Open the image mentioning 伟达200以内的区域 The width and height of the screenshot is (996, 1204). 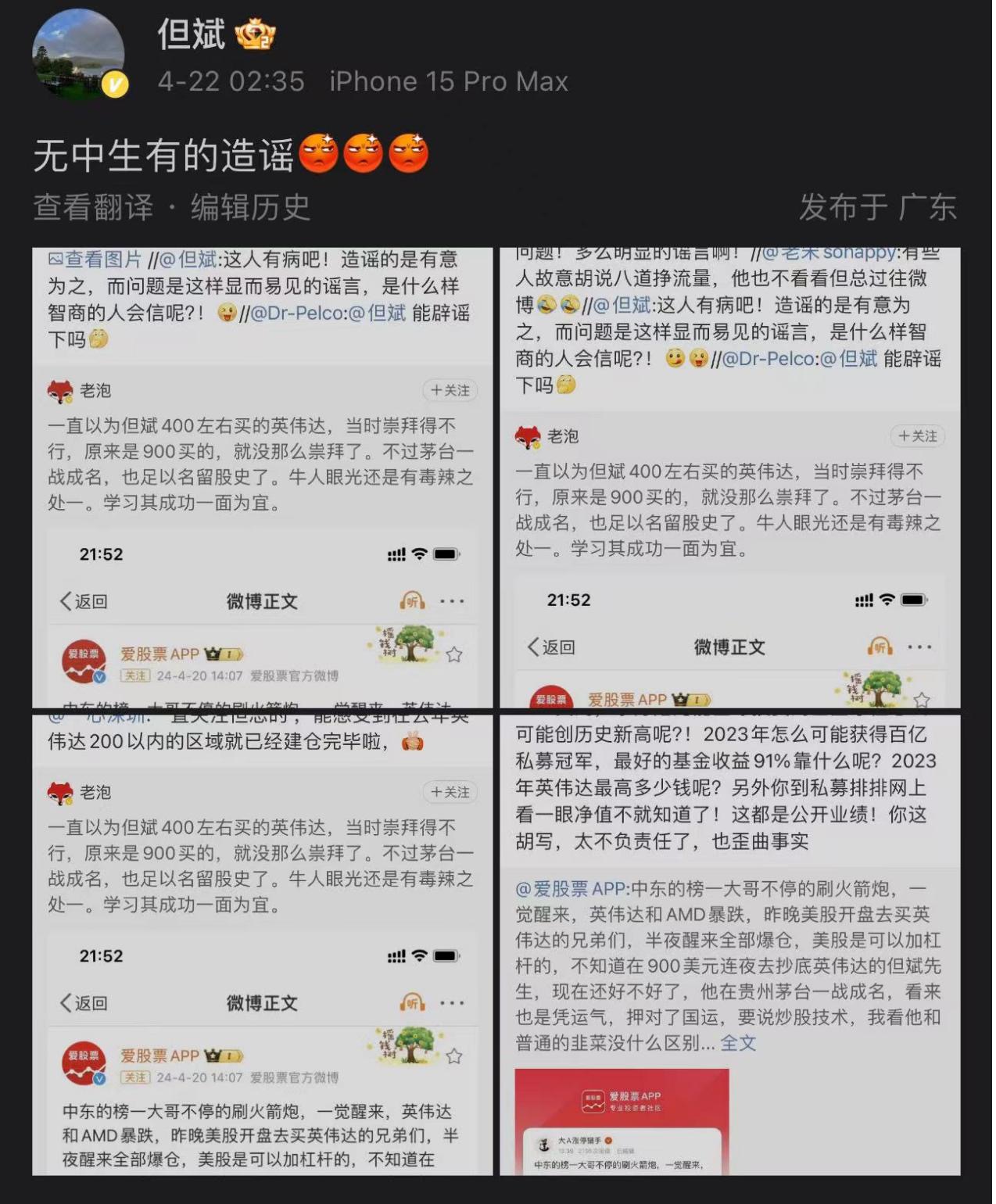pos(262,944)
